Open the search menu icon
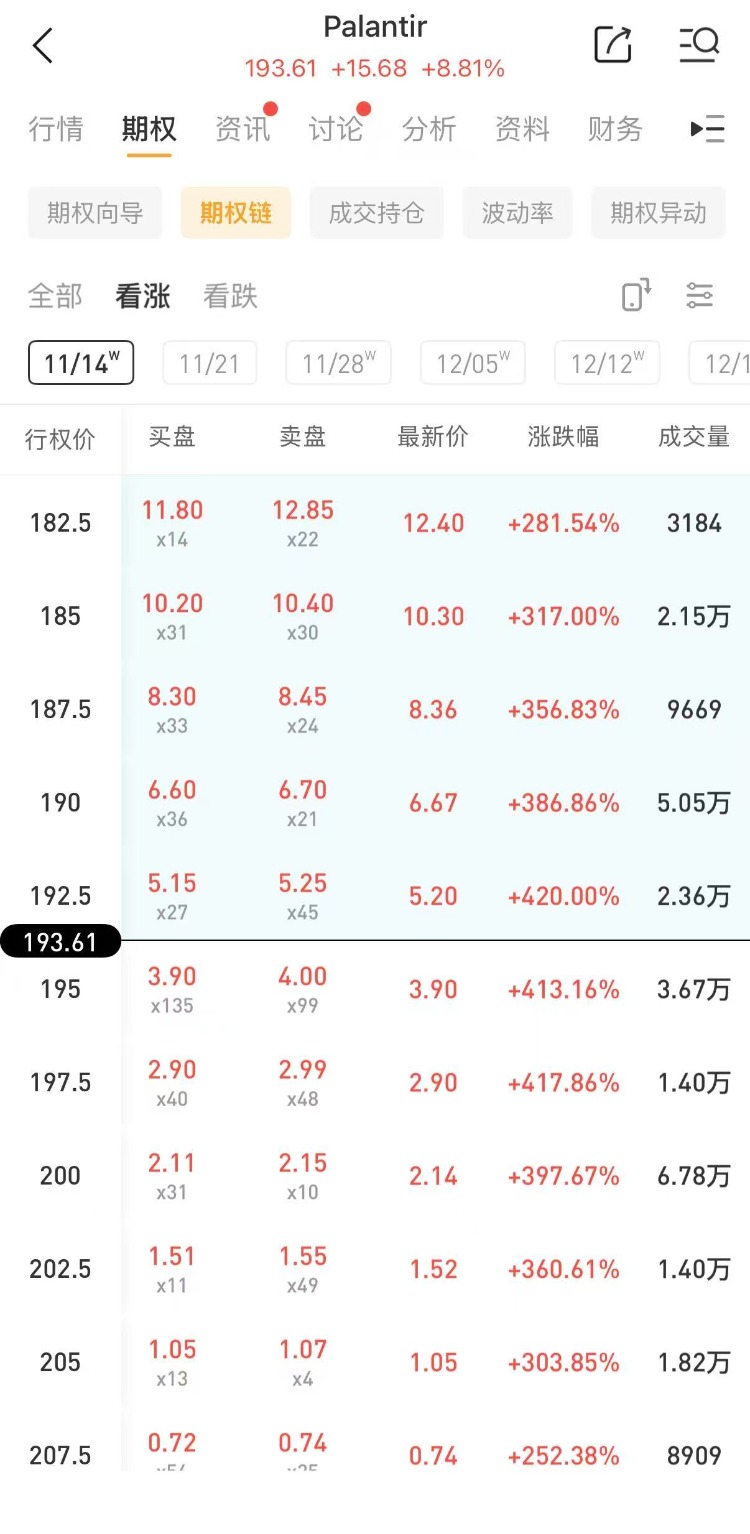 point(699,45)
